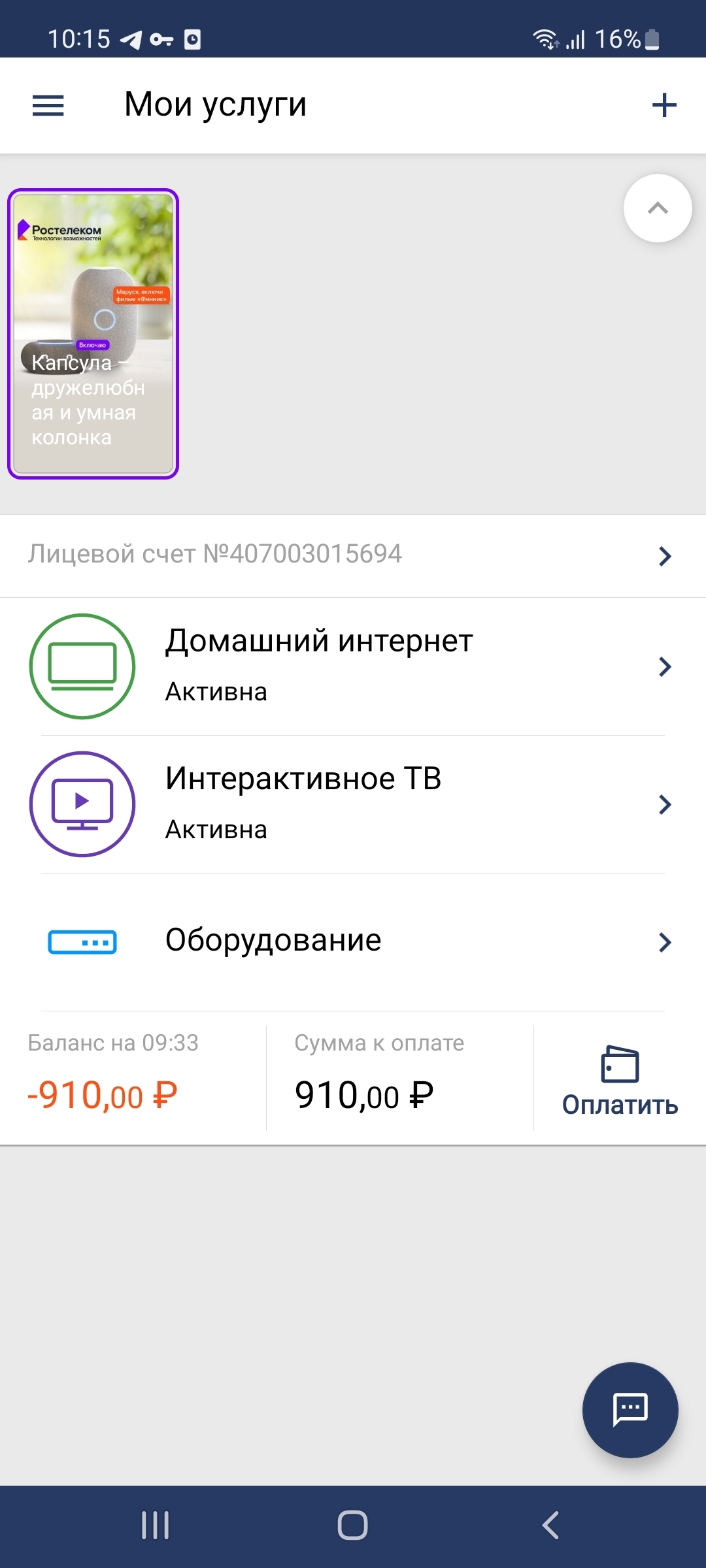Image resolution: width=706 pixels, height=1568 pixels.
Task: Show recent apps from navigation bar
Action: 156,1526
